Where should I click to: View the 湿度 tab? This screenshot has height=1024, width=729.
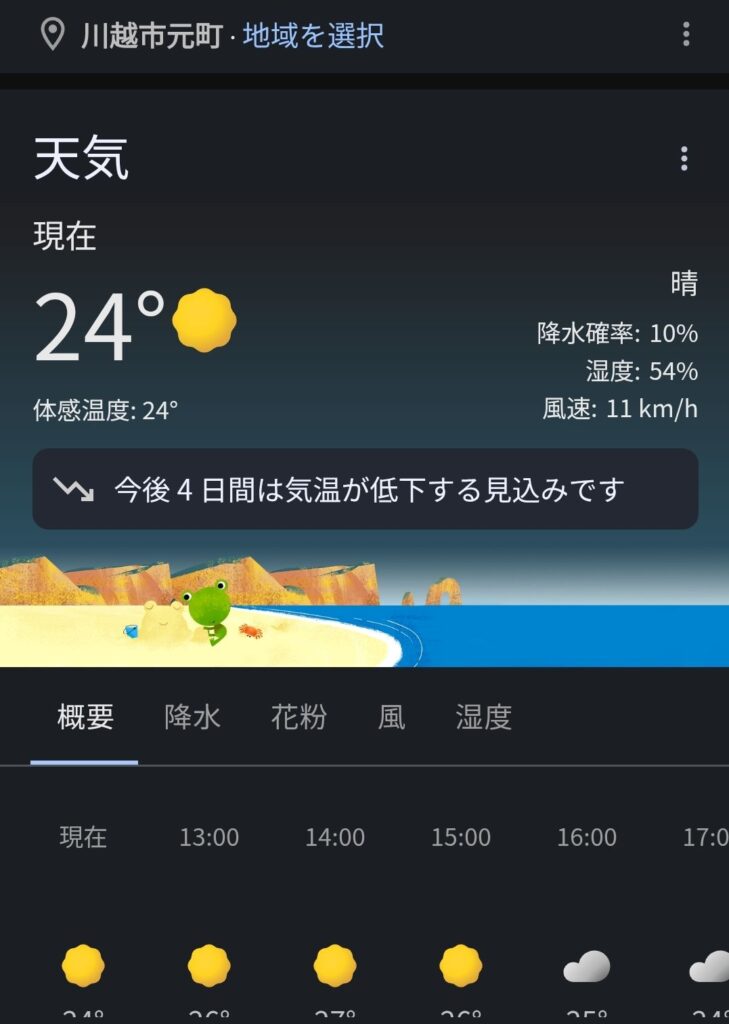coord(484,717)
